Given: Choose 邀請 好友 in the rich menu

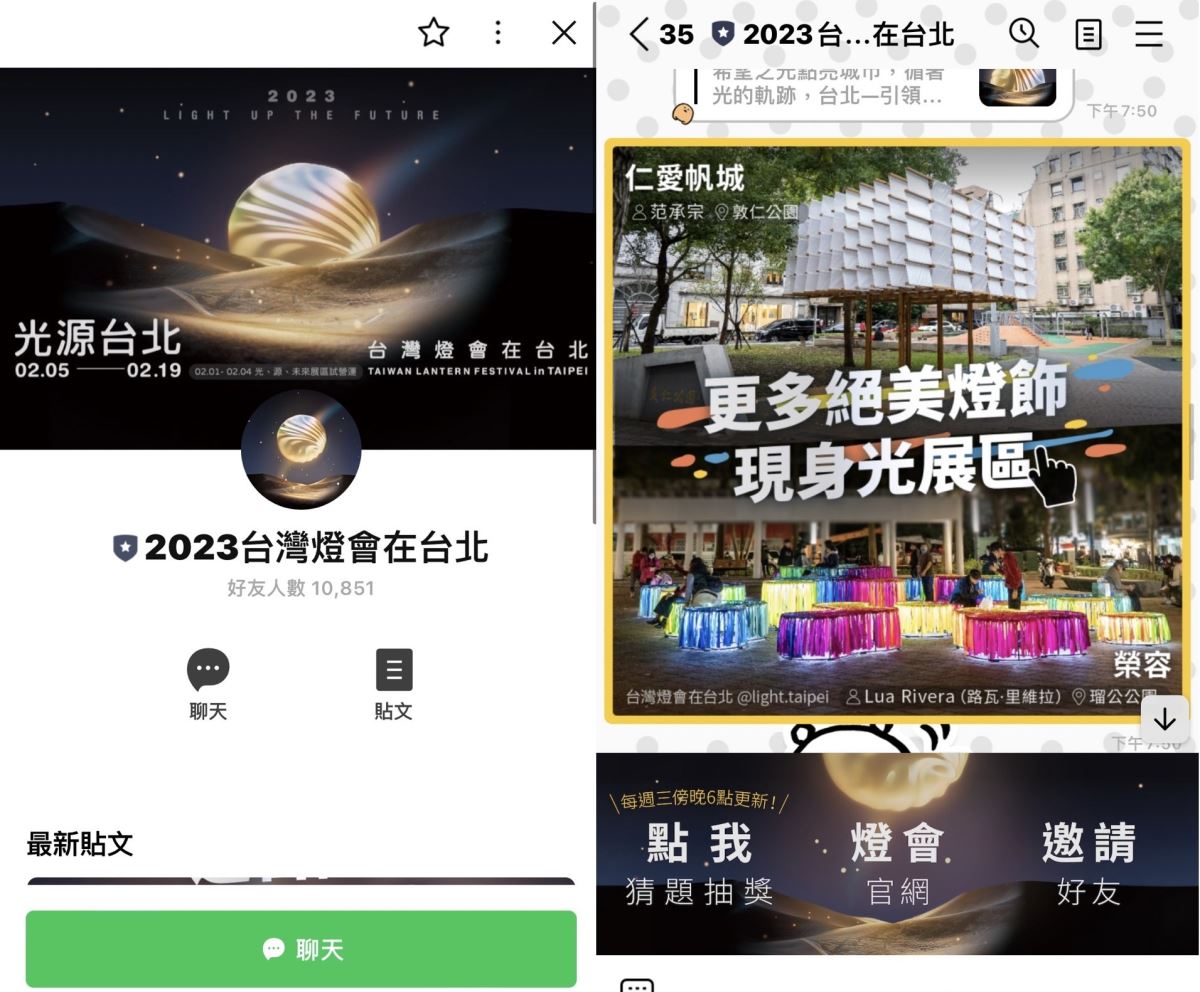Looking at the screenshot, I should (x=1088, y=862).
